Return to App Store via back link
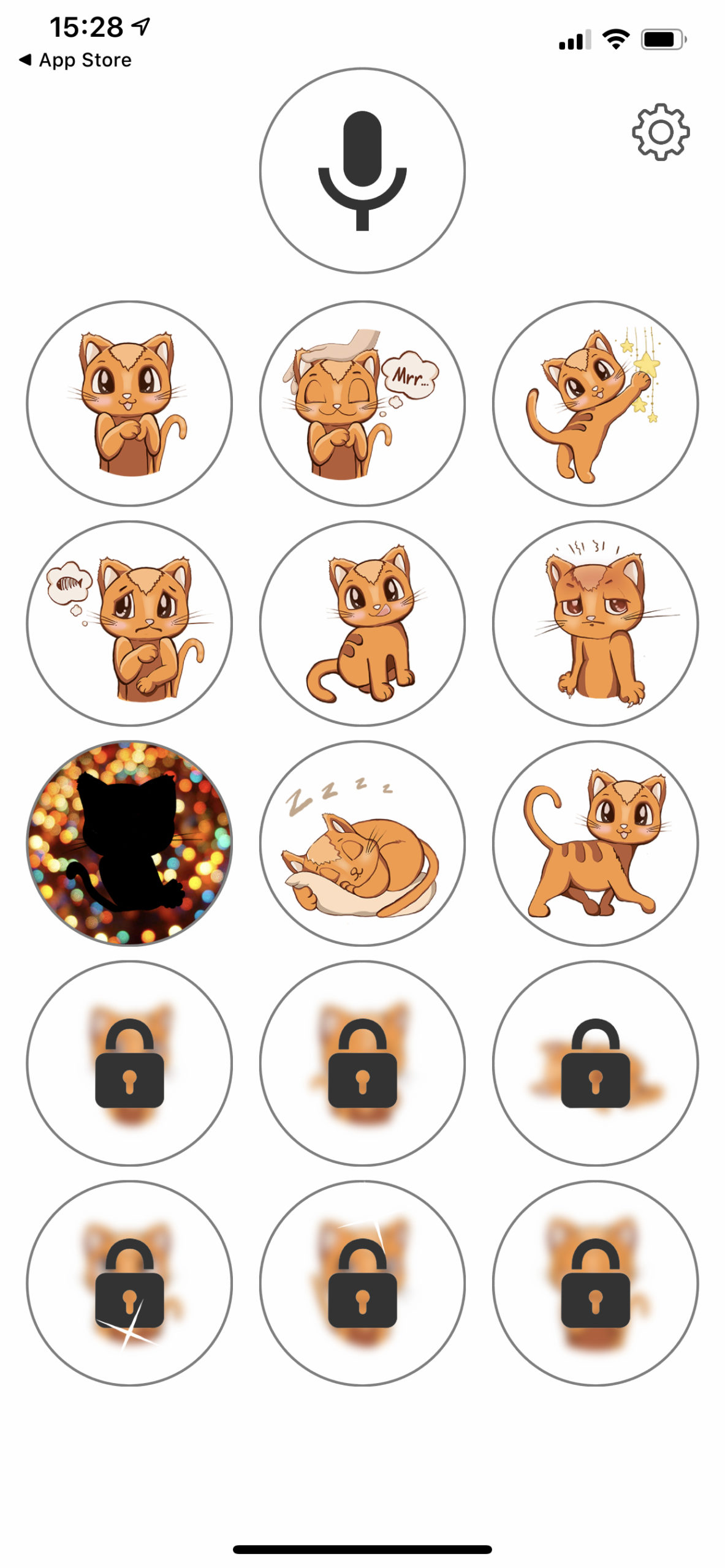This screenshot has width=725, height=1568. (75, 60)
